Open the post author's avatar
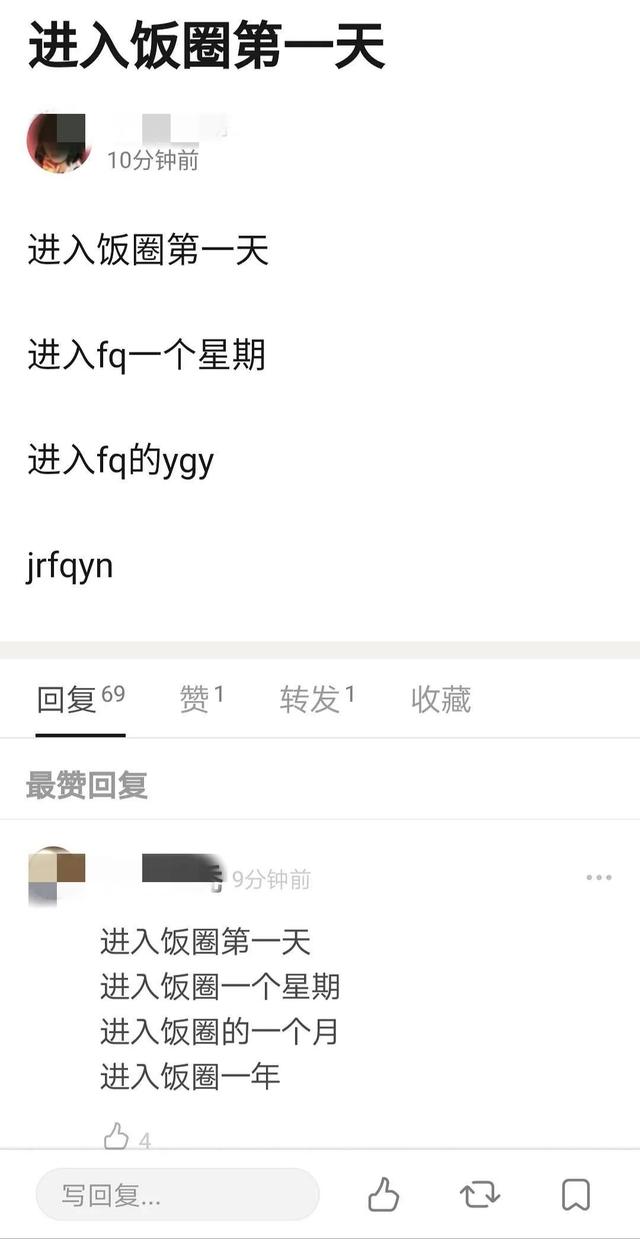Screen dimensions: 640x1239 pyautogui.click(x=57, y=142)
